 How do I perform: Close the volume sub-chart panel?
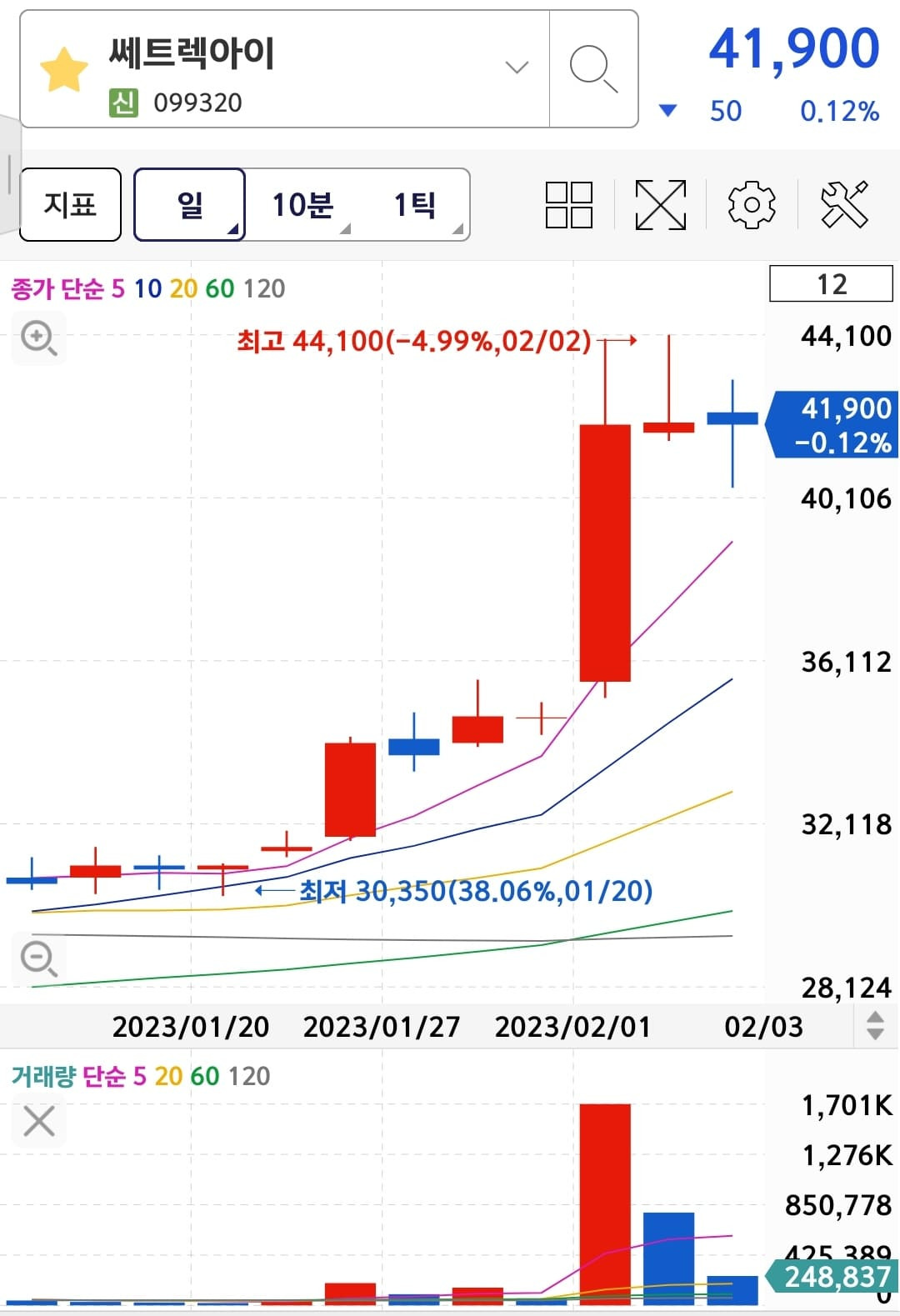pos(39,1122)
